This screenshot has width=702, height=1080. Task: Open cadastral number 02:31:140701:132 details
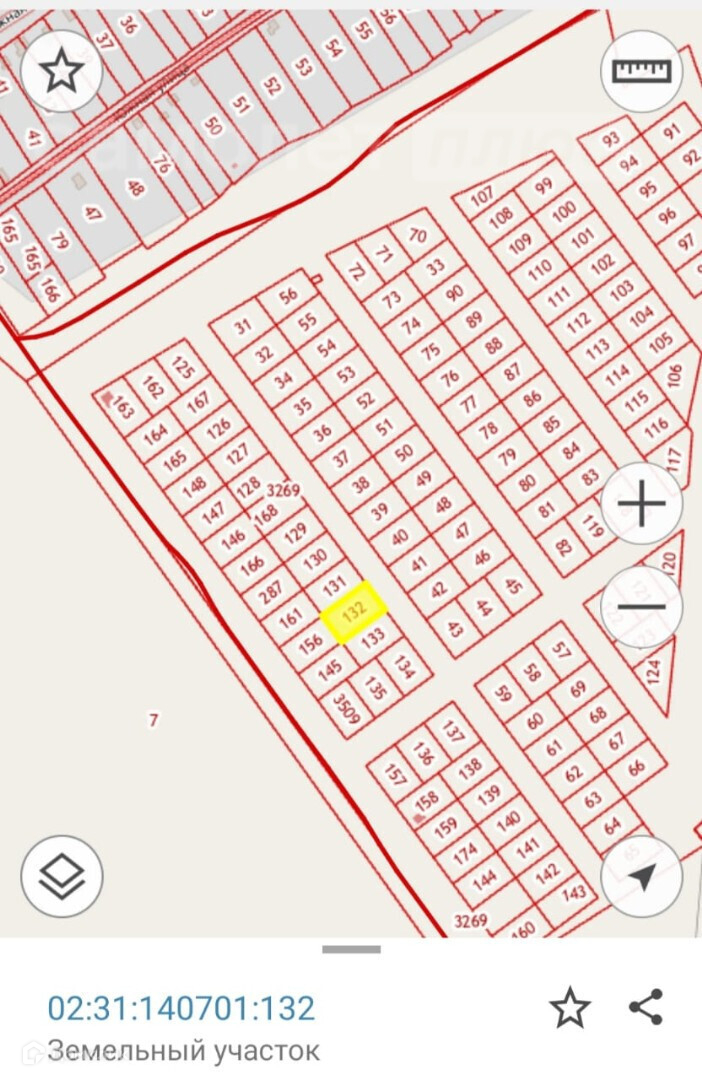[x=181, y=1008]
